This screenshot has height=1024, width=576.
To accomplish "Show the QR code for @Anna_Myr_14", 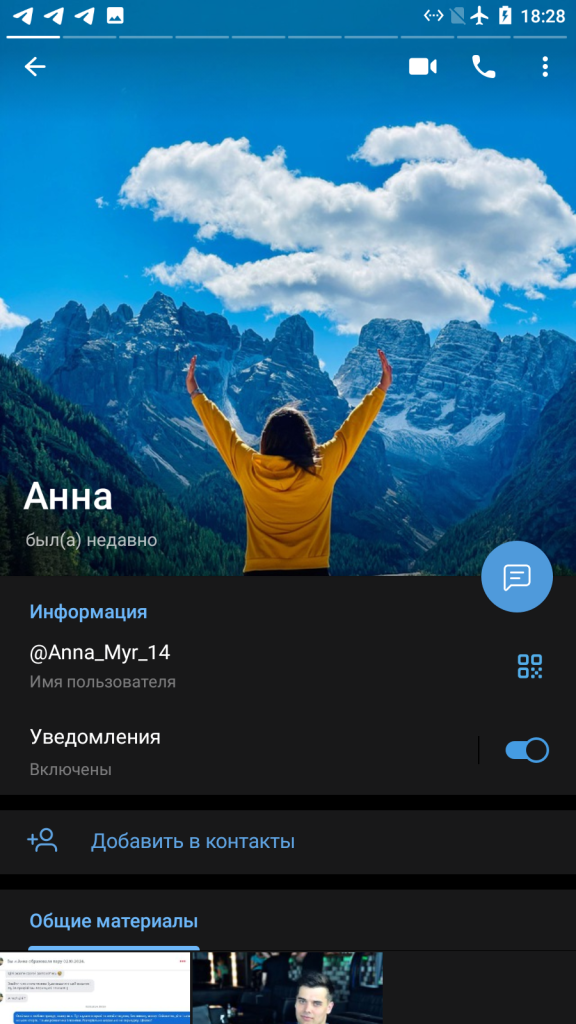I will (x=530, y=666).
